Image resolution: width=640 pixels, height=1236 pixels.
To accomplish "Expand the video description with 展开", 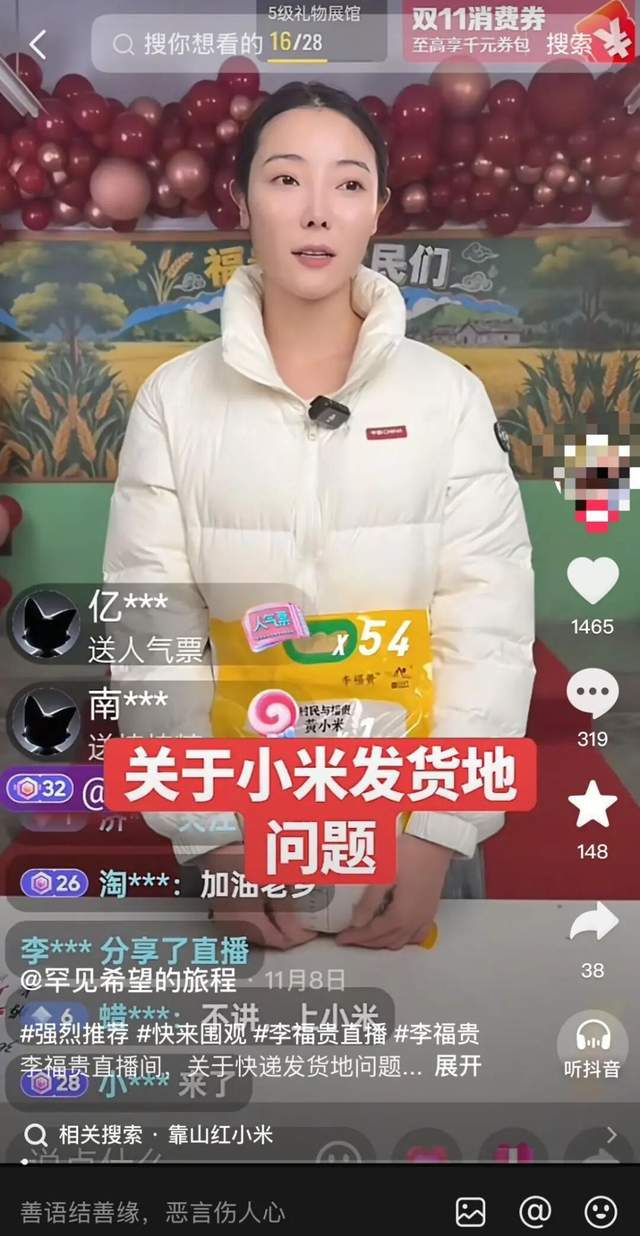I will 459,1066.
